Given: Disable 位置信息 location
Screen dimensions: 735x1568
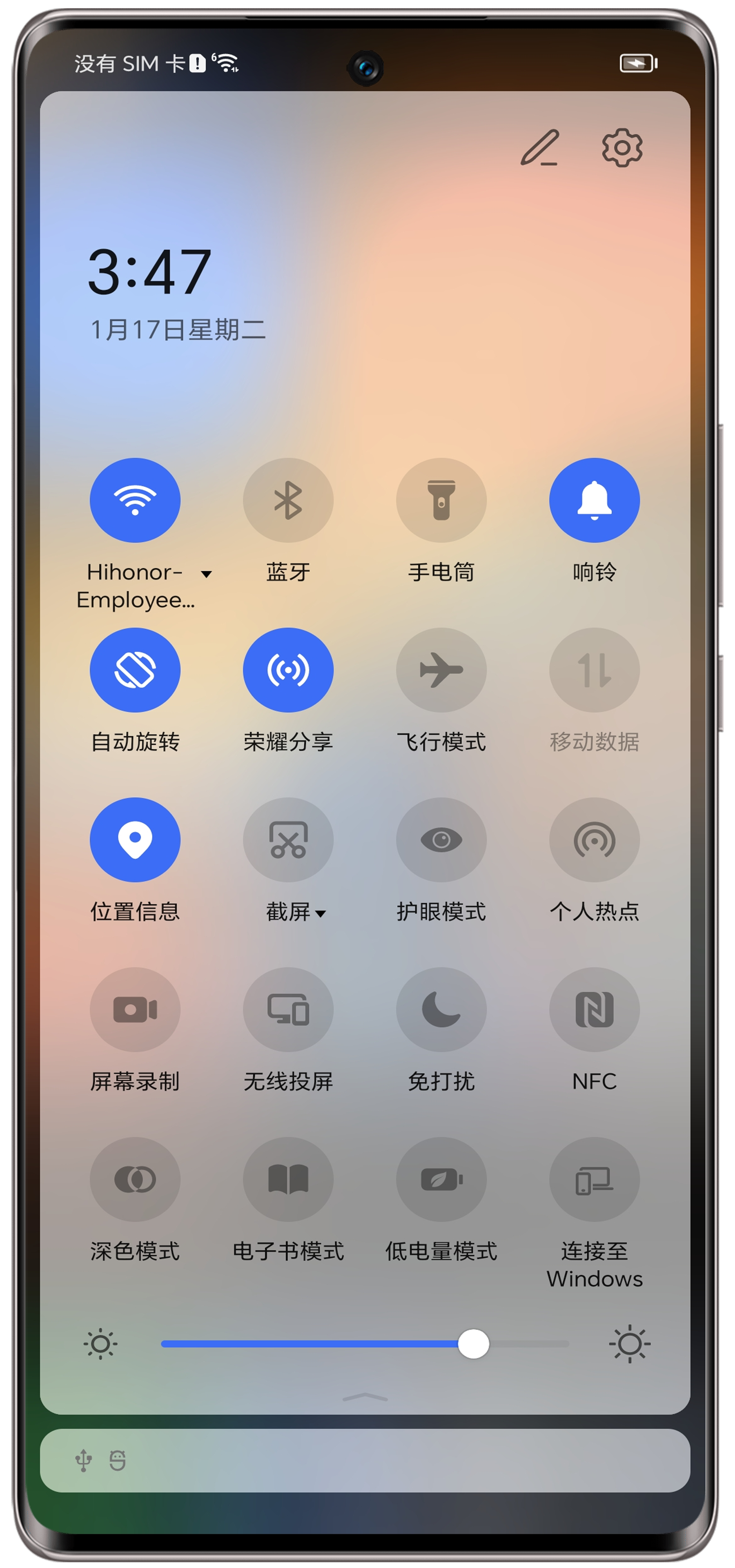Looking at the screenshot, I should 135,840.
